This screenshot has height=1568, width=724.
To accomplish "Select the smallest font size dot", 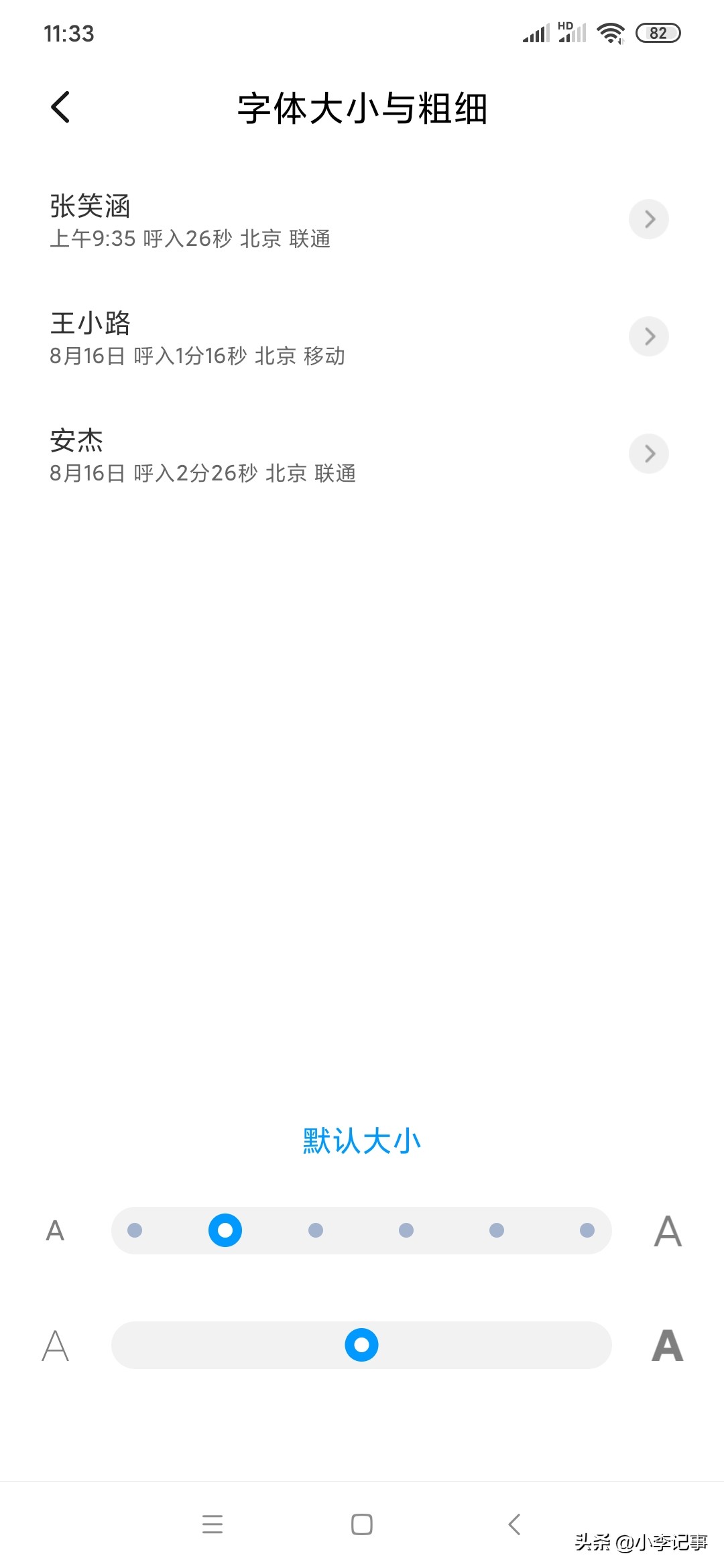I will [135, 1230].
